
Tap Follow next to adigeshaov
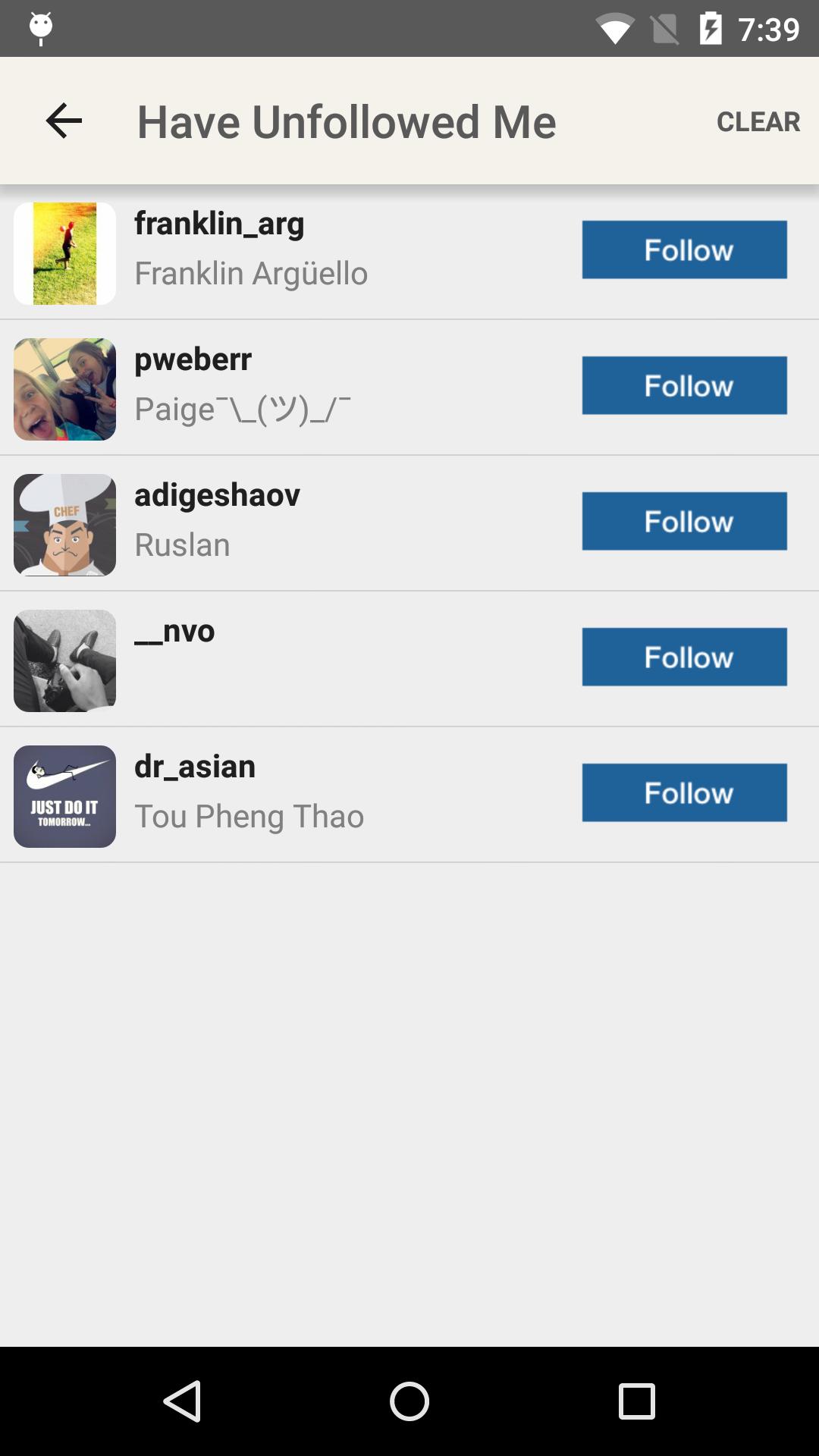684,521
